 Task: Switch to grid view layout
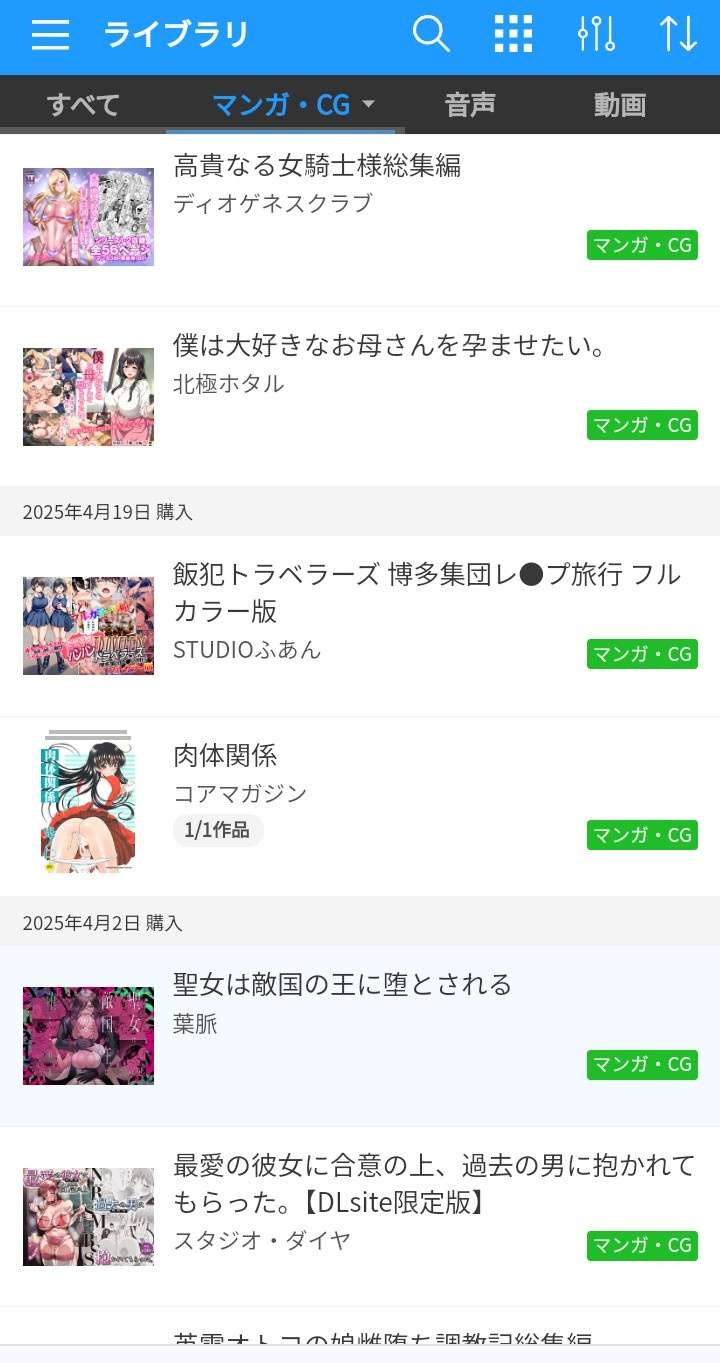(x=514, y=35)
